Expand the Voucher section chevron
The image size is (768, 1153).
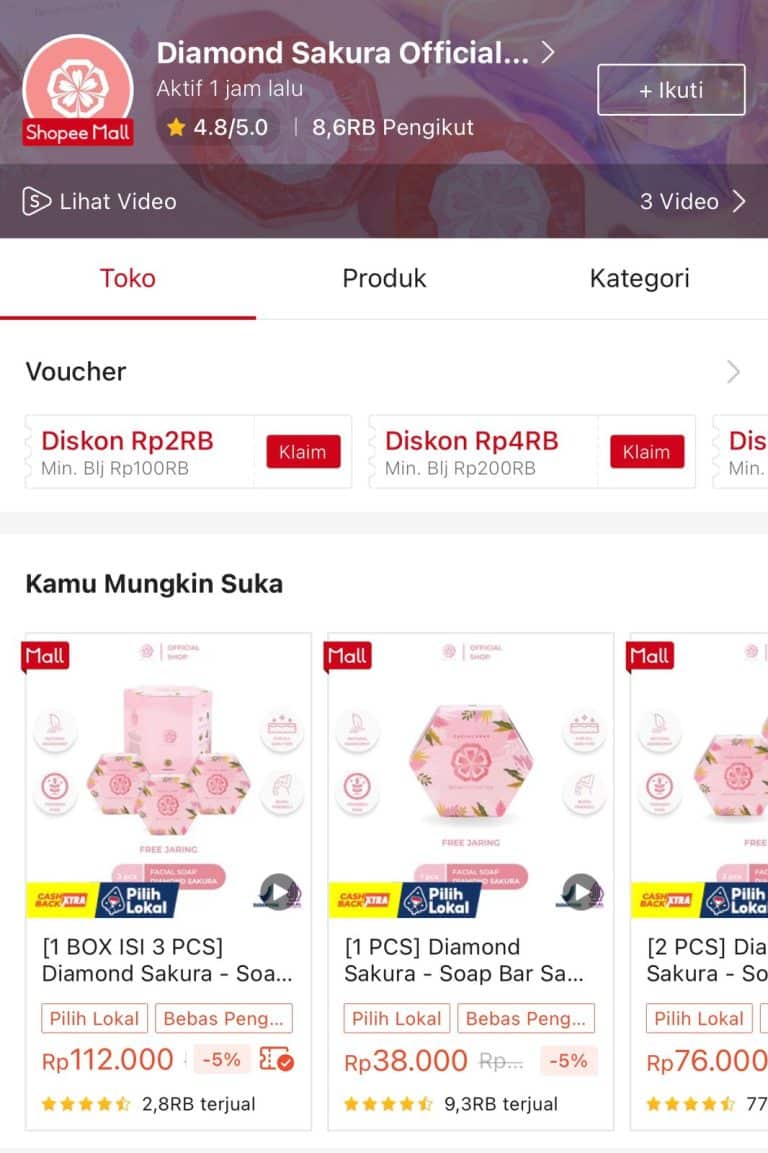(733, 372)
